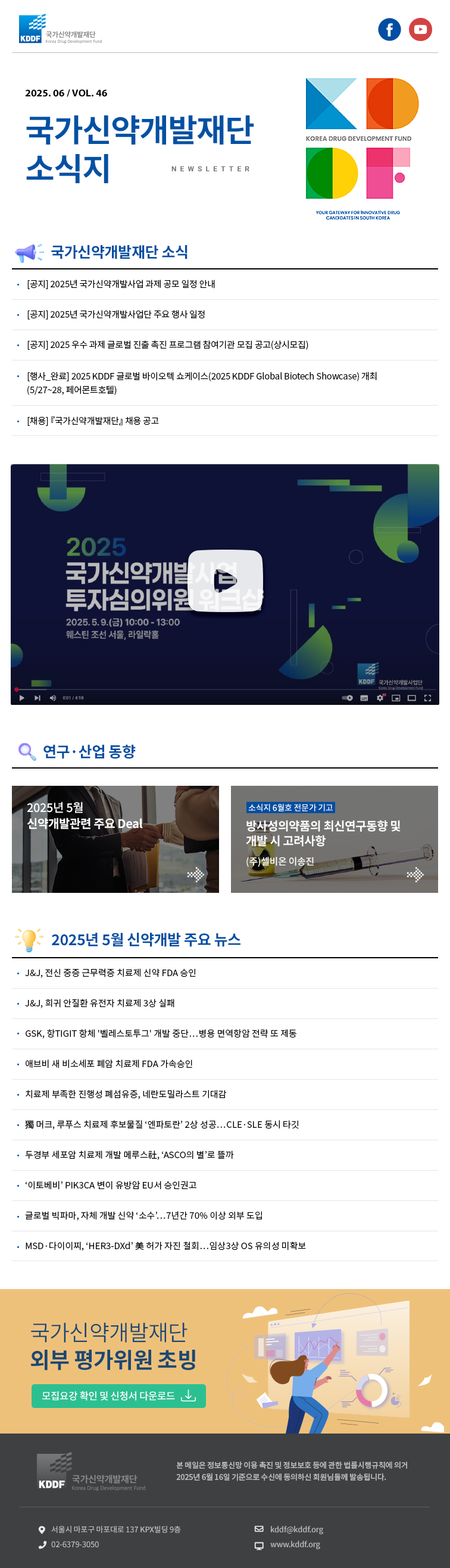
Task: Open the 국가신약개발재단 채용 공고 link
Action: [92, 421]
